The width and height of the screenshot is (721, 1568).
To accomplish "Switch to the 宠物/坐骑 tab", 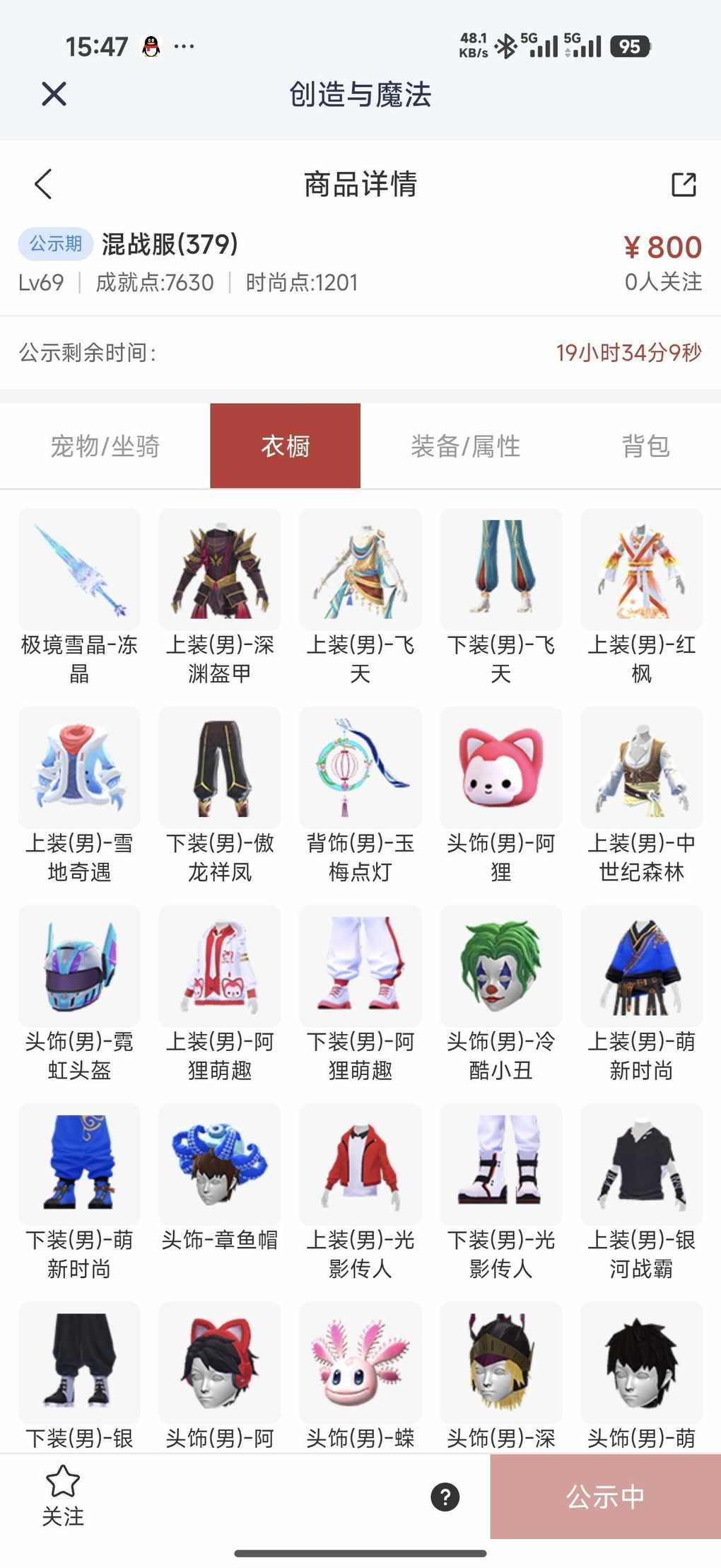I will (105, 446).
